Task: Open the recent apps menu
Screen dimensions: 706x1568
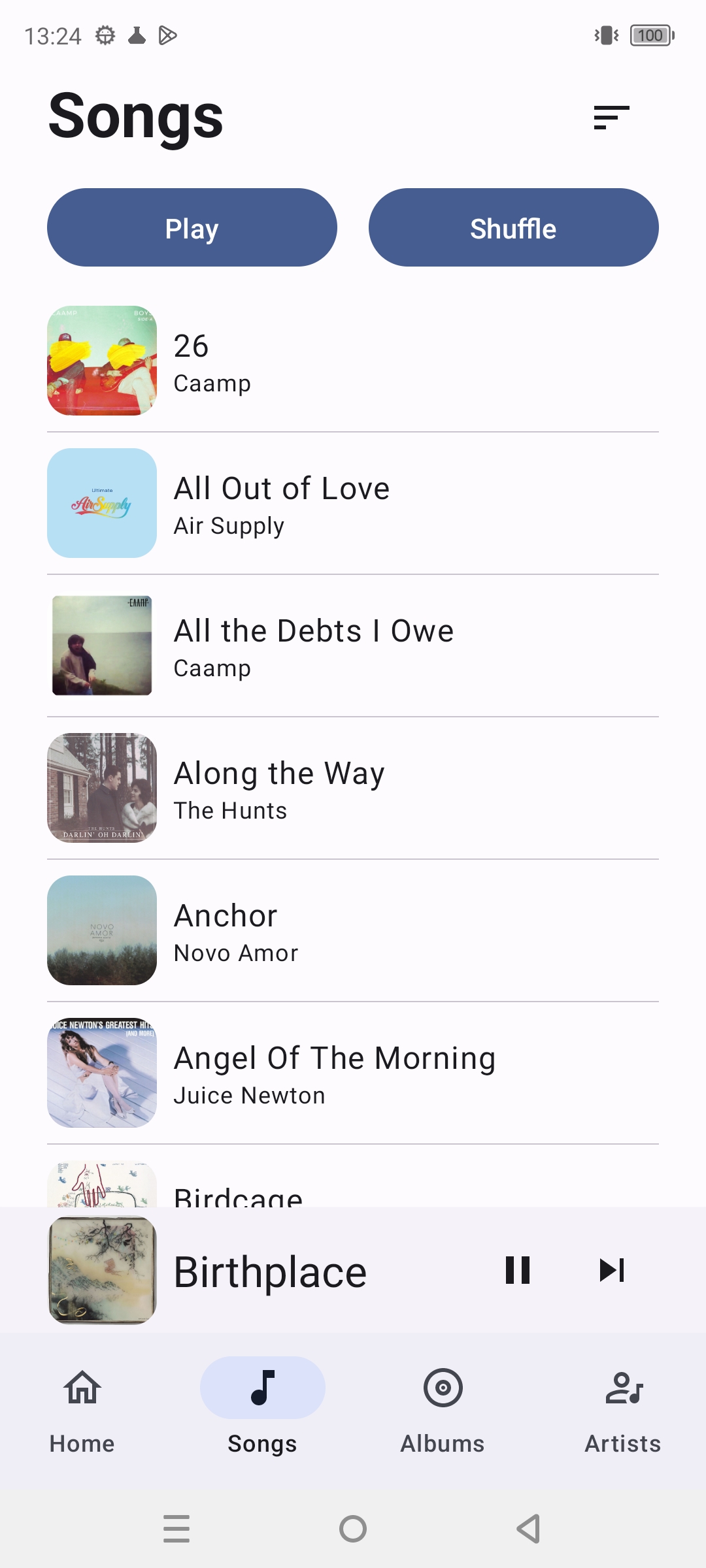Action: coord(176,1529)
